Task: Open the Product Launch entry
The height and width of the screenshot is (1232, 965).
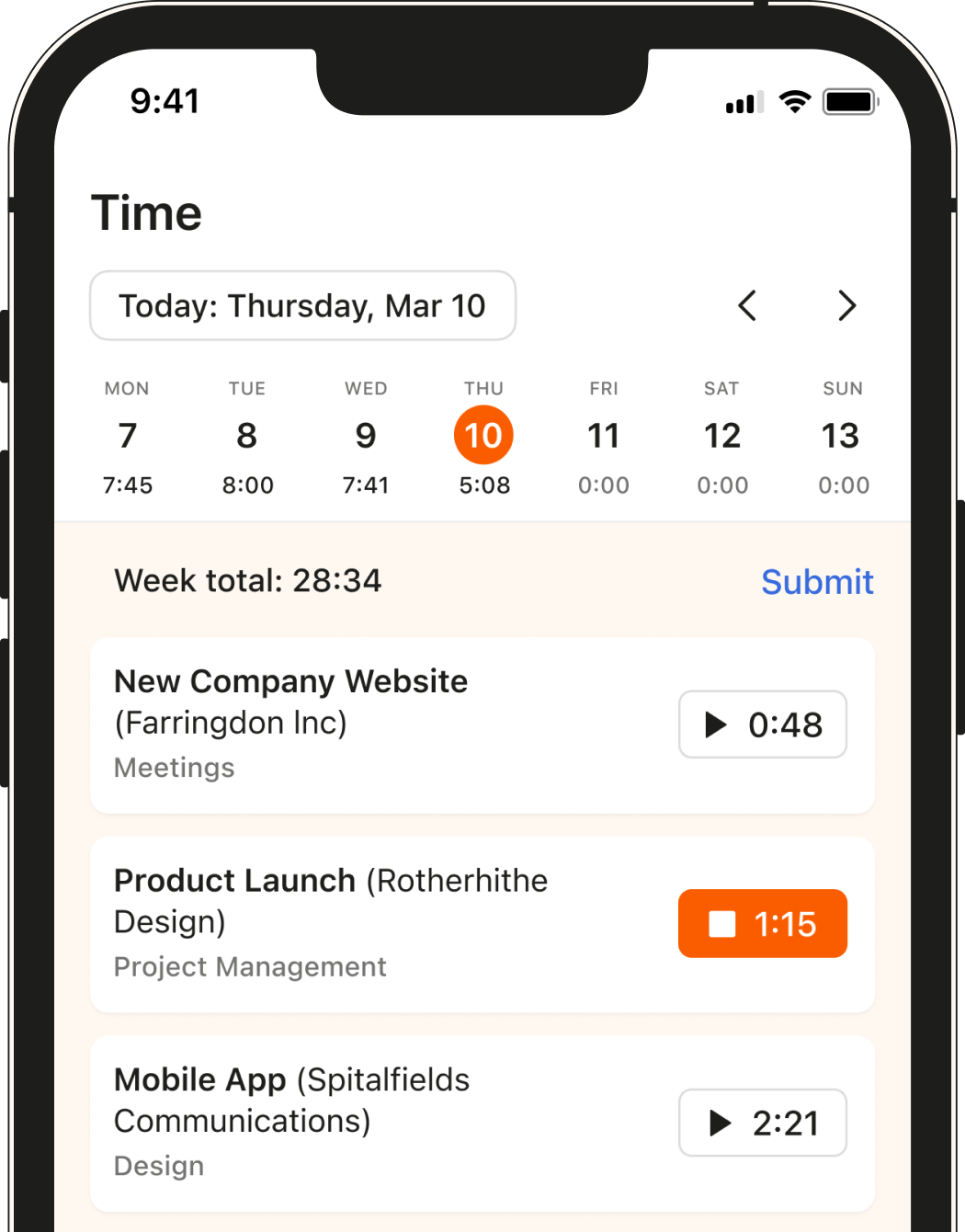Action: coord(368,924)
